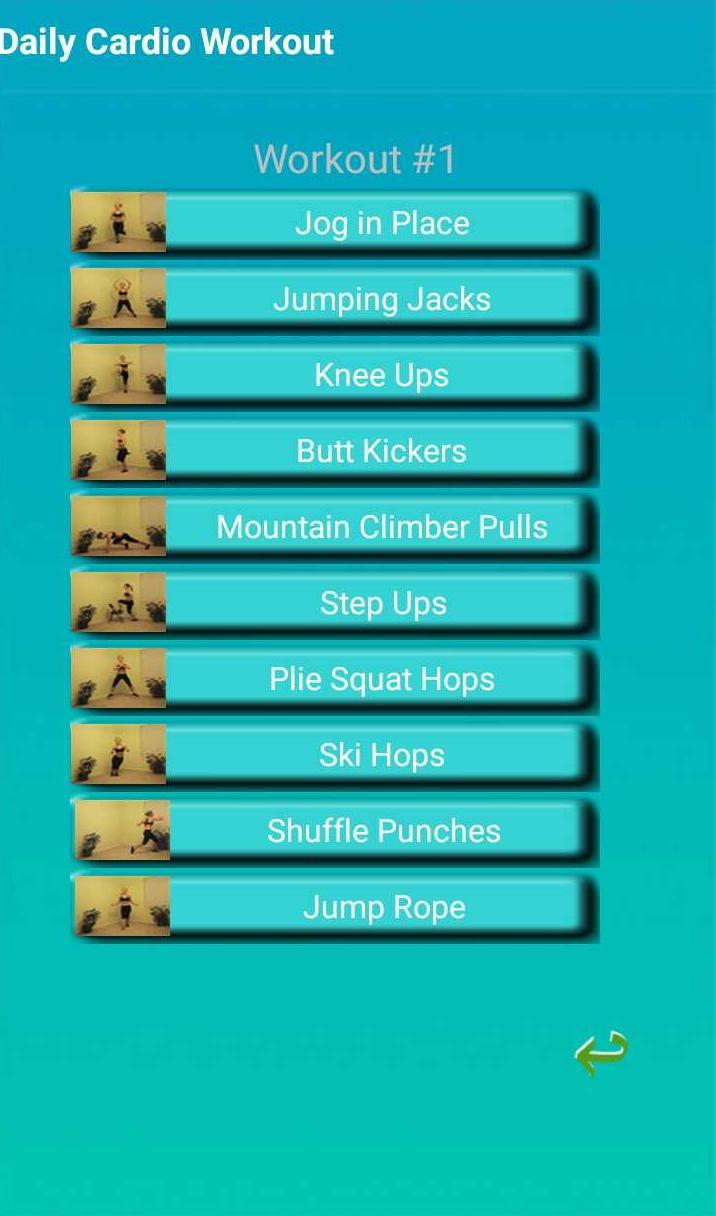Select the Ski Hops exercise
716x1216 pixels.
(x=381, y=755)
